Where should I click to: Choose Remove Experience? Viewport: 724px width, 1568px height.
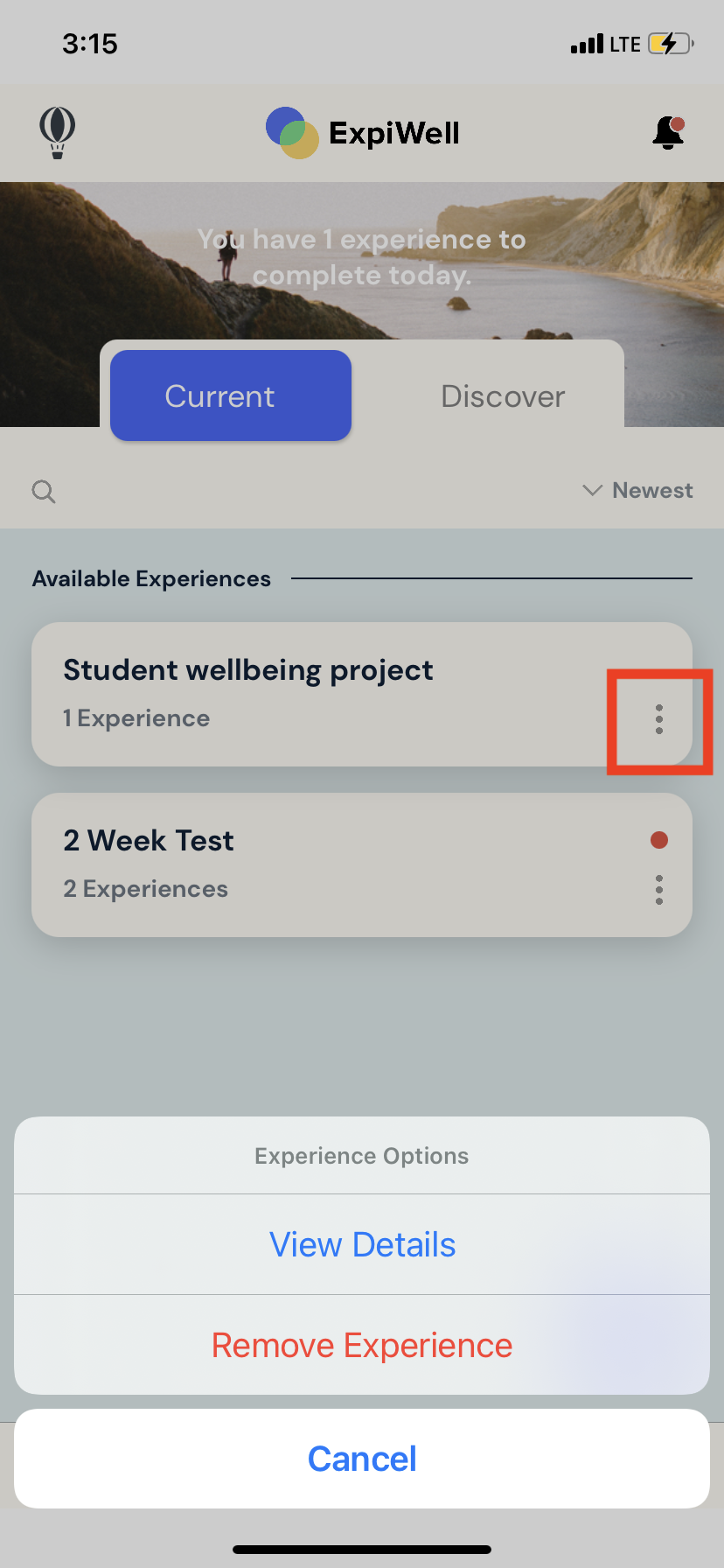[x=362, y=1345]
